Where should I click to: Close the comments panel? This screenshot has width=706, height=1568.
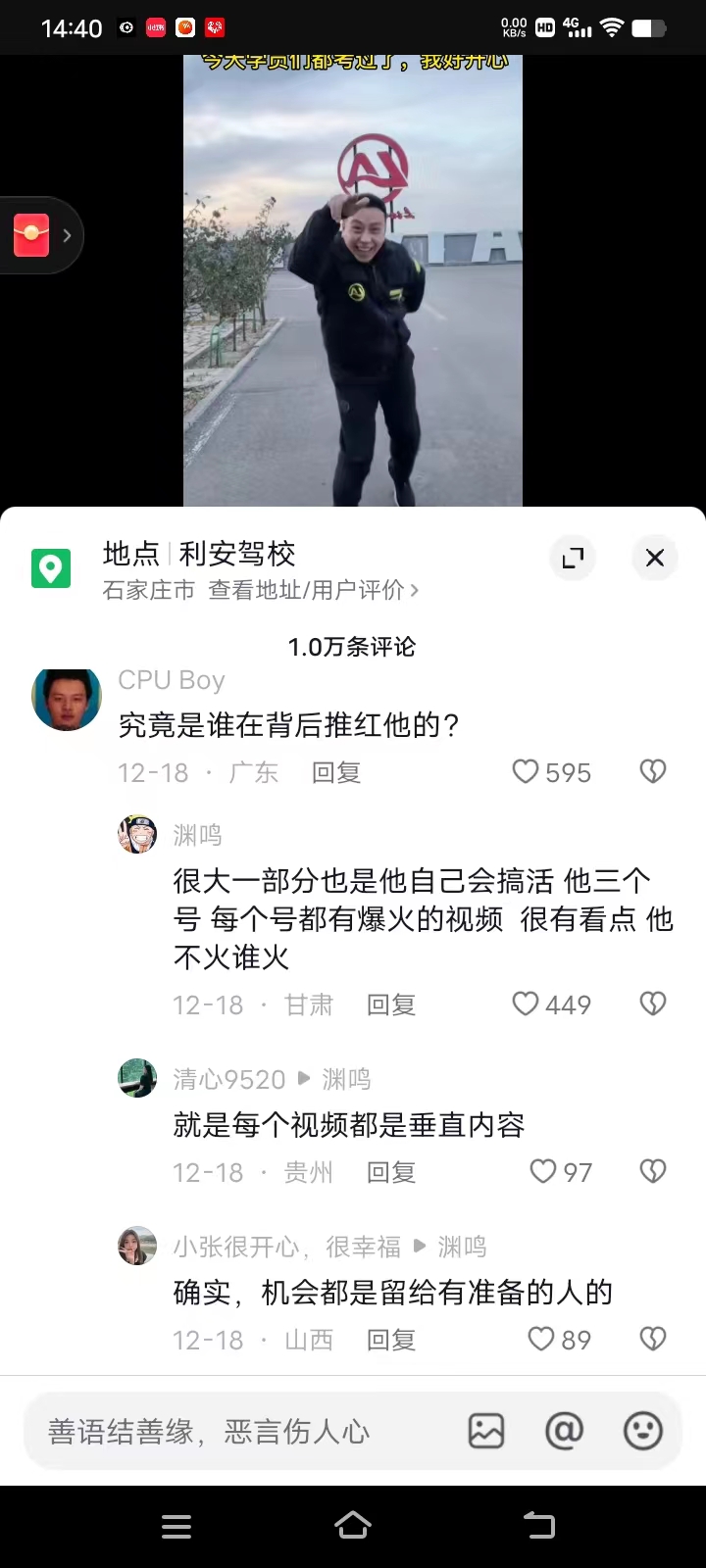tap(655, 558)
